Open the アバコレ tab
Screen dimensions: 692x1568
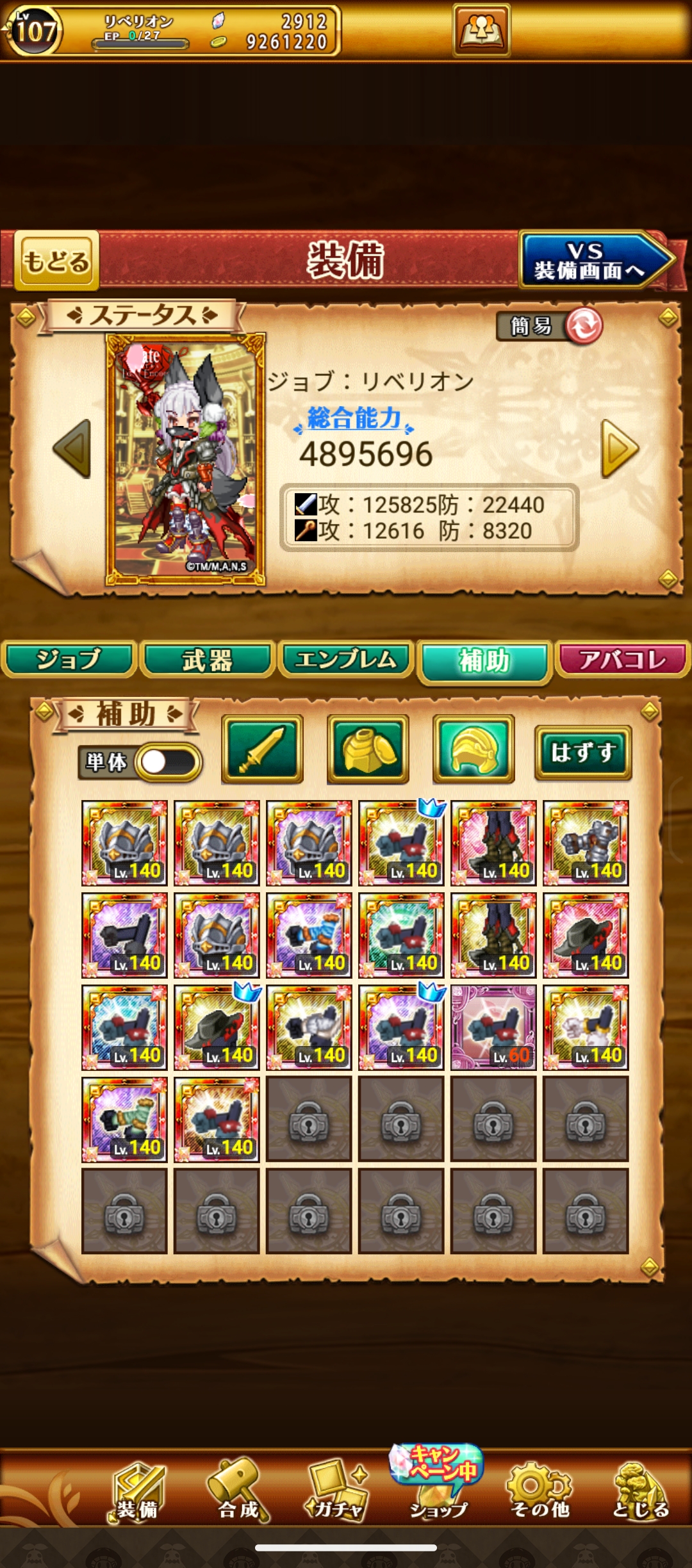click(x=622, y=660)
